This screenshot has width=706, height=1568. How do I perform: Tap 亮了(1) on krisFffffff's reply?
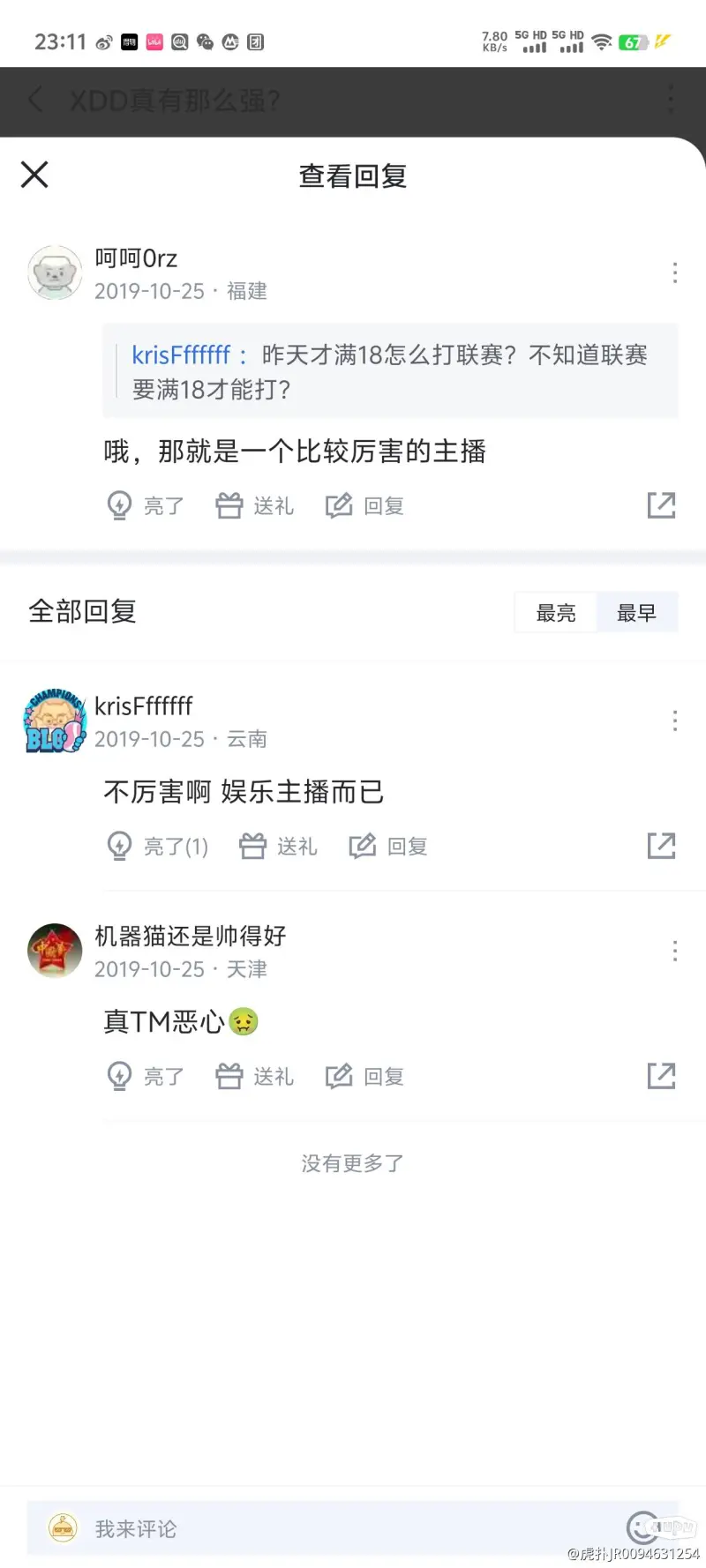(x=157, y=847)
